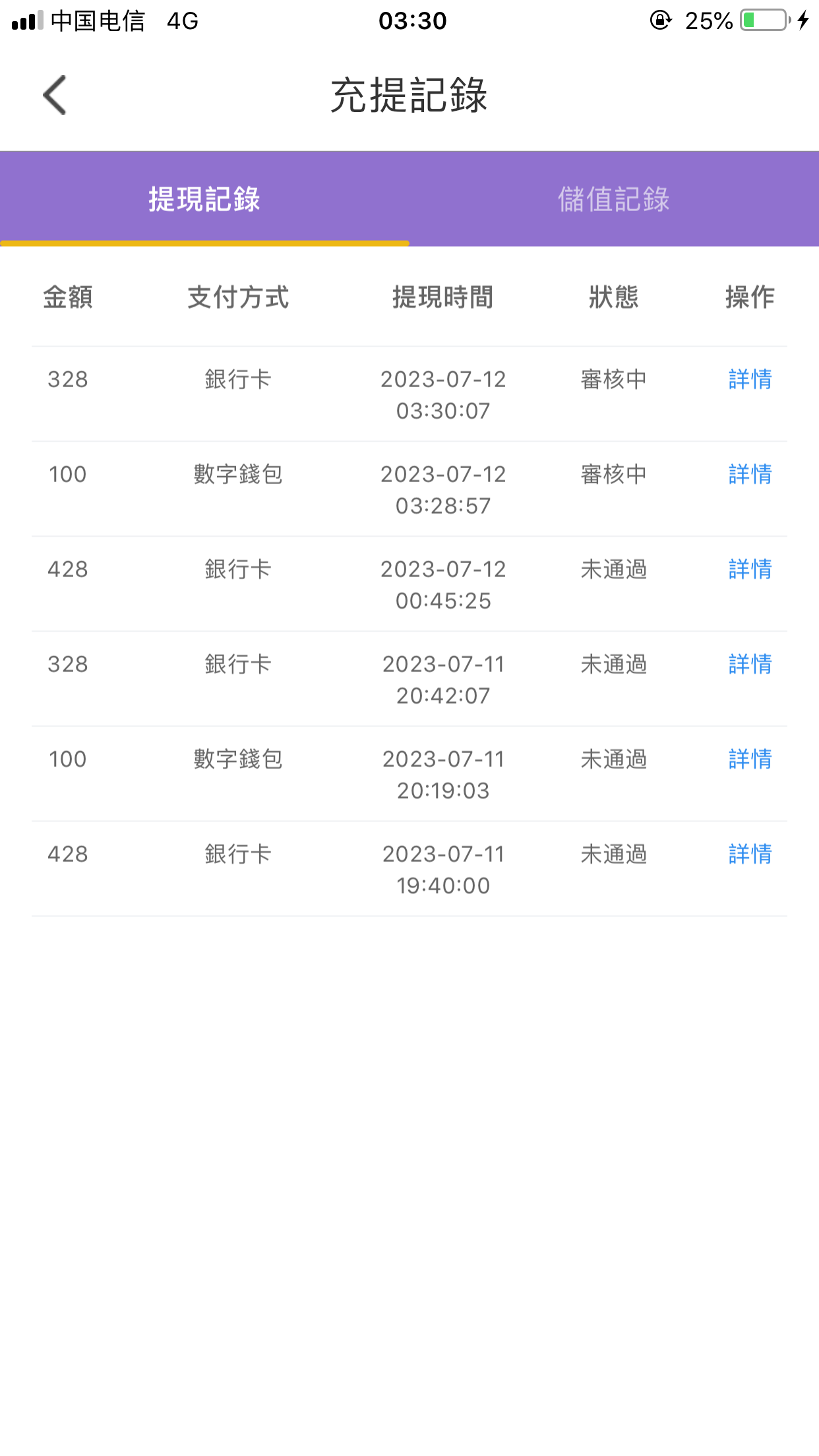Open 詳情 for the 03:30:07 withdrawal
The image size is (819, 1456).
[750, 379]
